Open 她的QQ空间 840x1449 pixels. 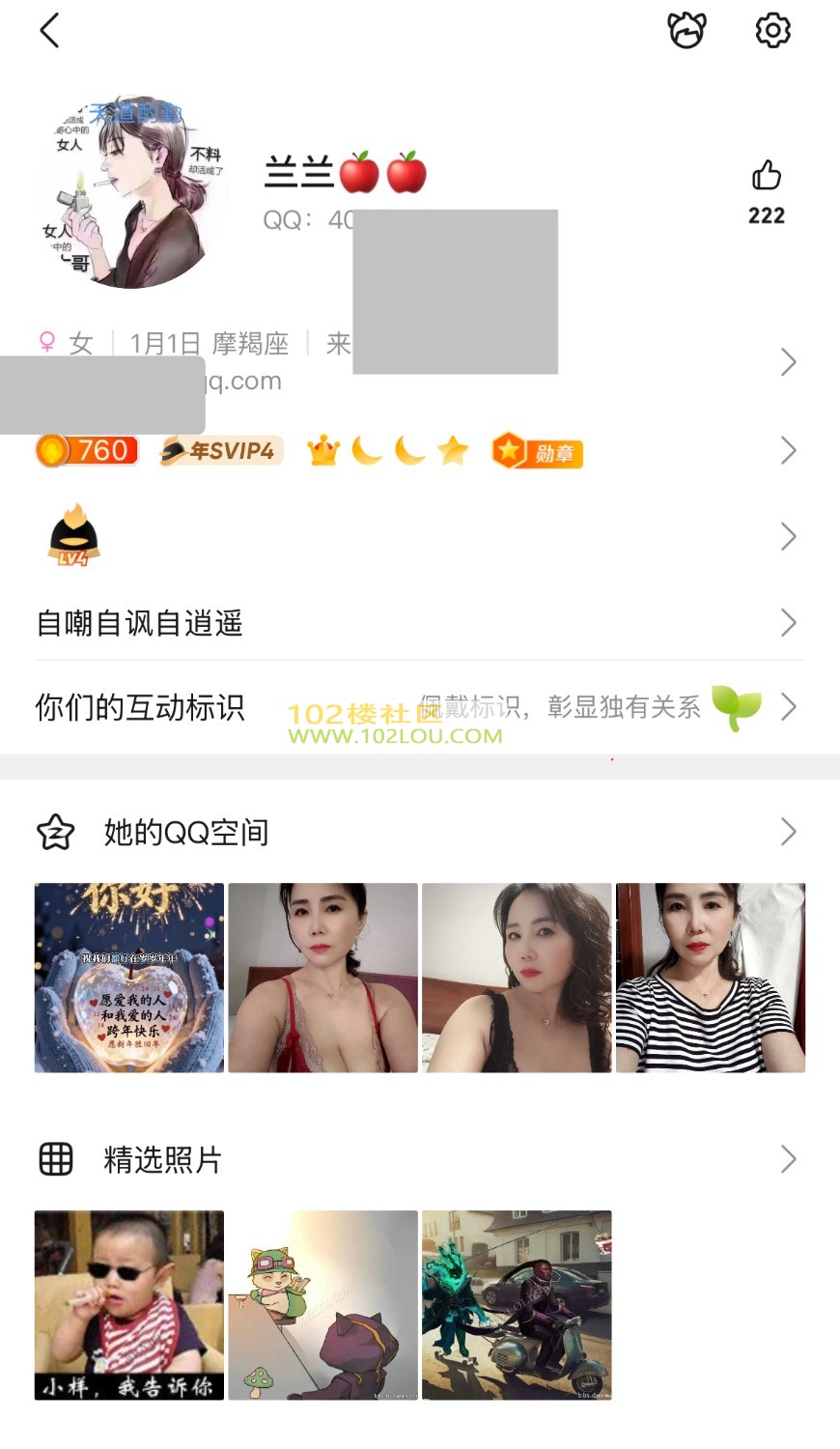pyautogui.click(x=415, y=832)
